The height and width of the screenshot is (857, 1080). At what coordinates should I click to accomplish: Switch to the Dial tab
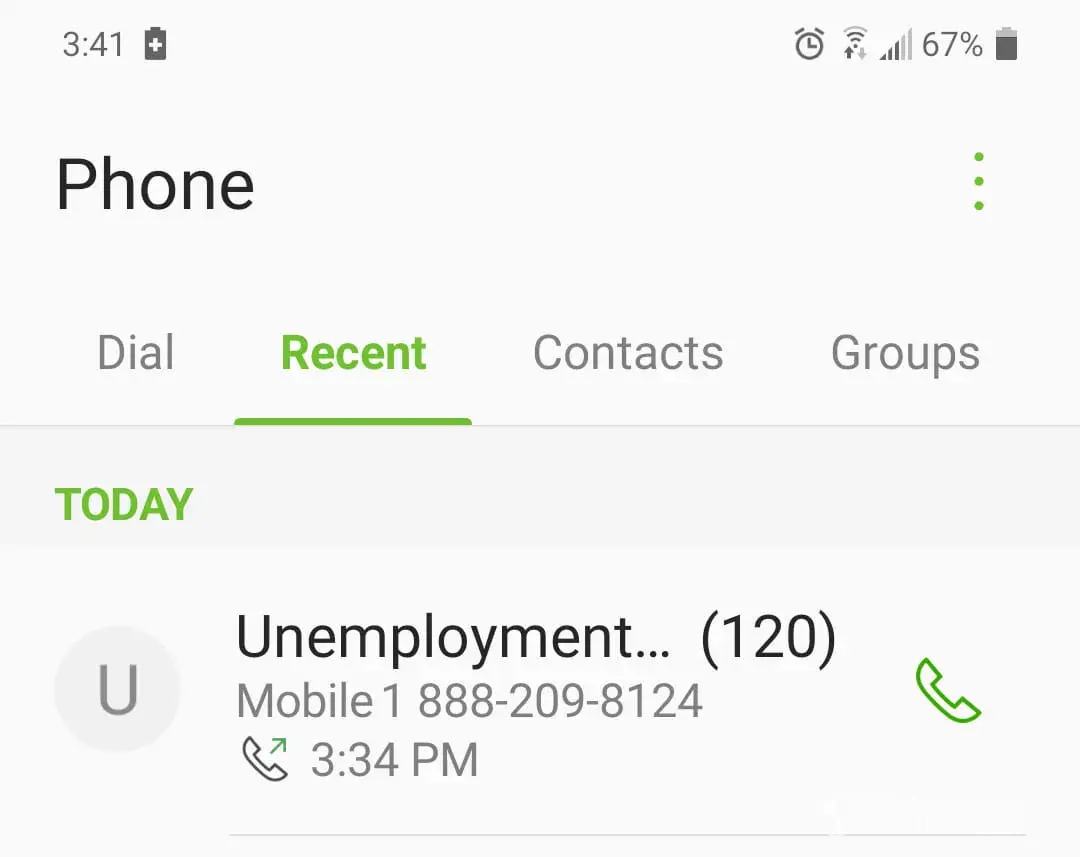click(x=136, y=353)
